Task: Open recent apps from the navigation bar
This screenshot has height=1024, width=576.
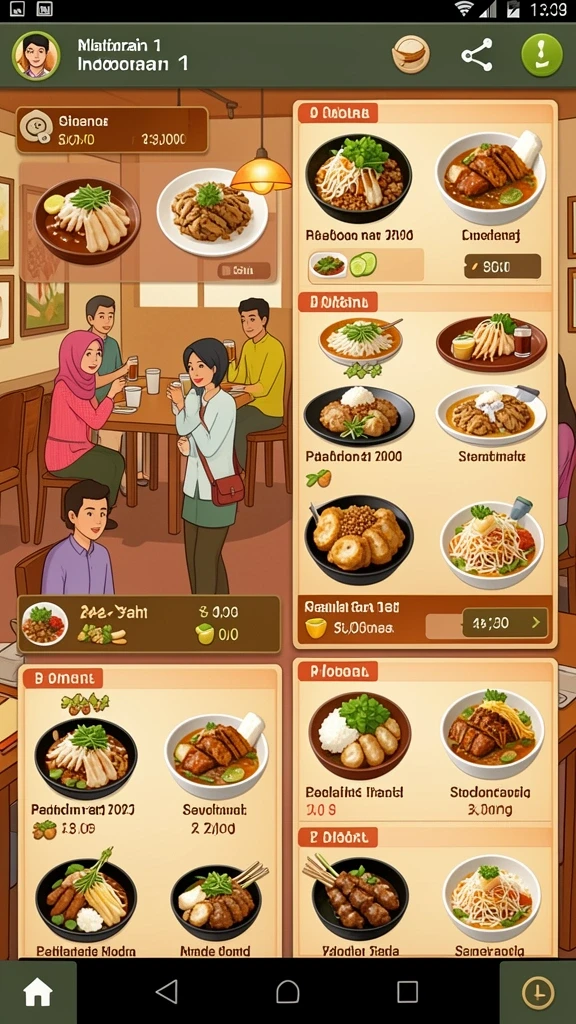Action: click(408, 992)
